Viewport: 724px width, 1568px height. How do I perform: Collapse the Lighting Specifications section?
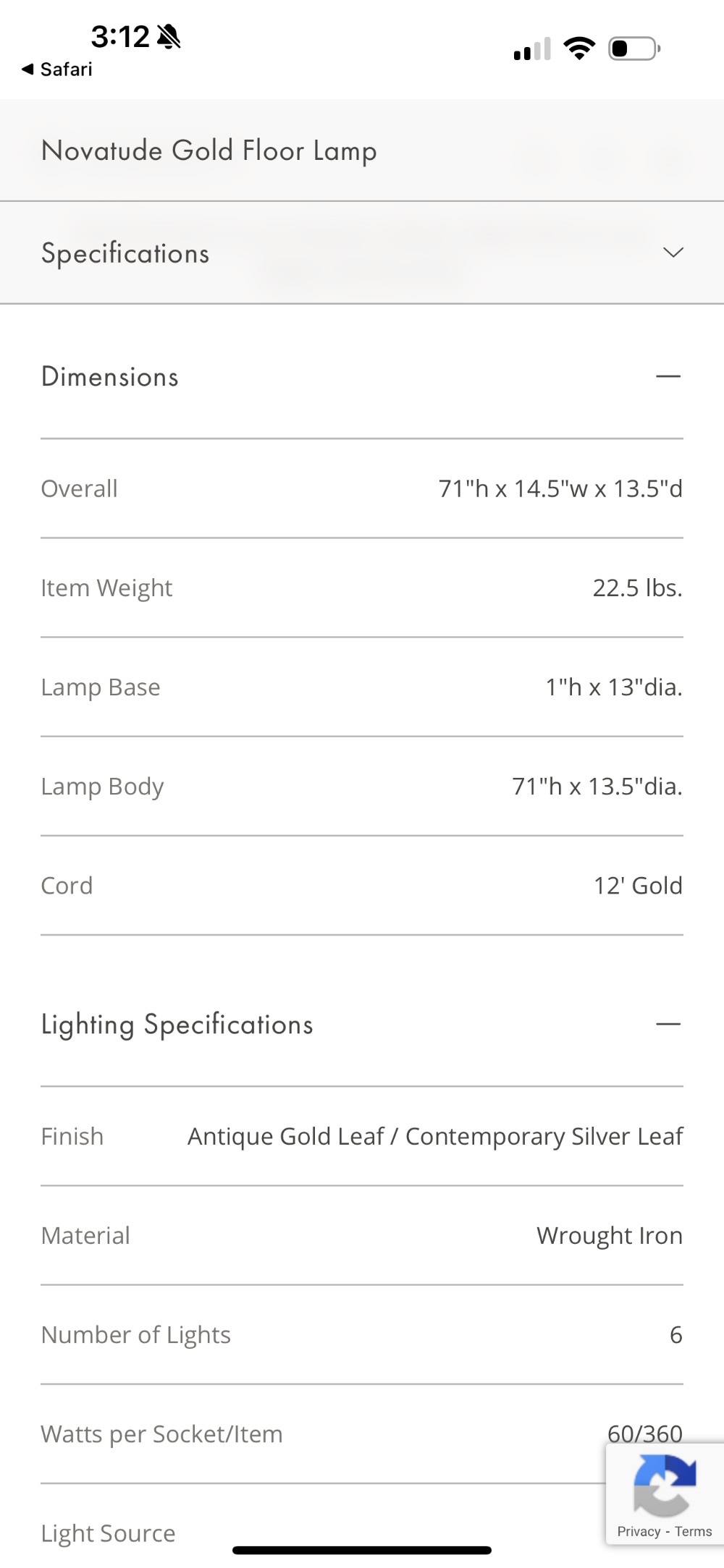tap(668, 1024)
